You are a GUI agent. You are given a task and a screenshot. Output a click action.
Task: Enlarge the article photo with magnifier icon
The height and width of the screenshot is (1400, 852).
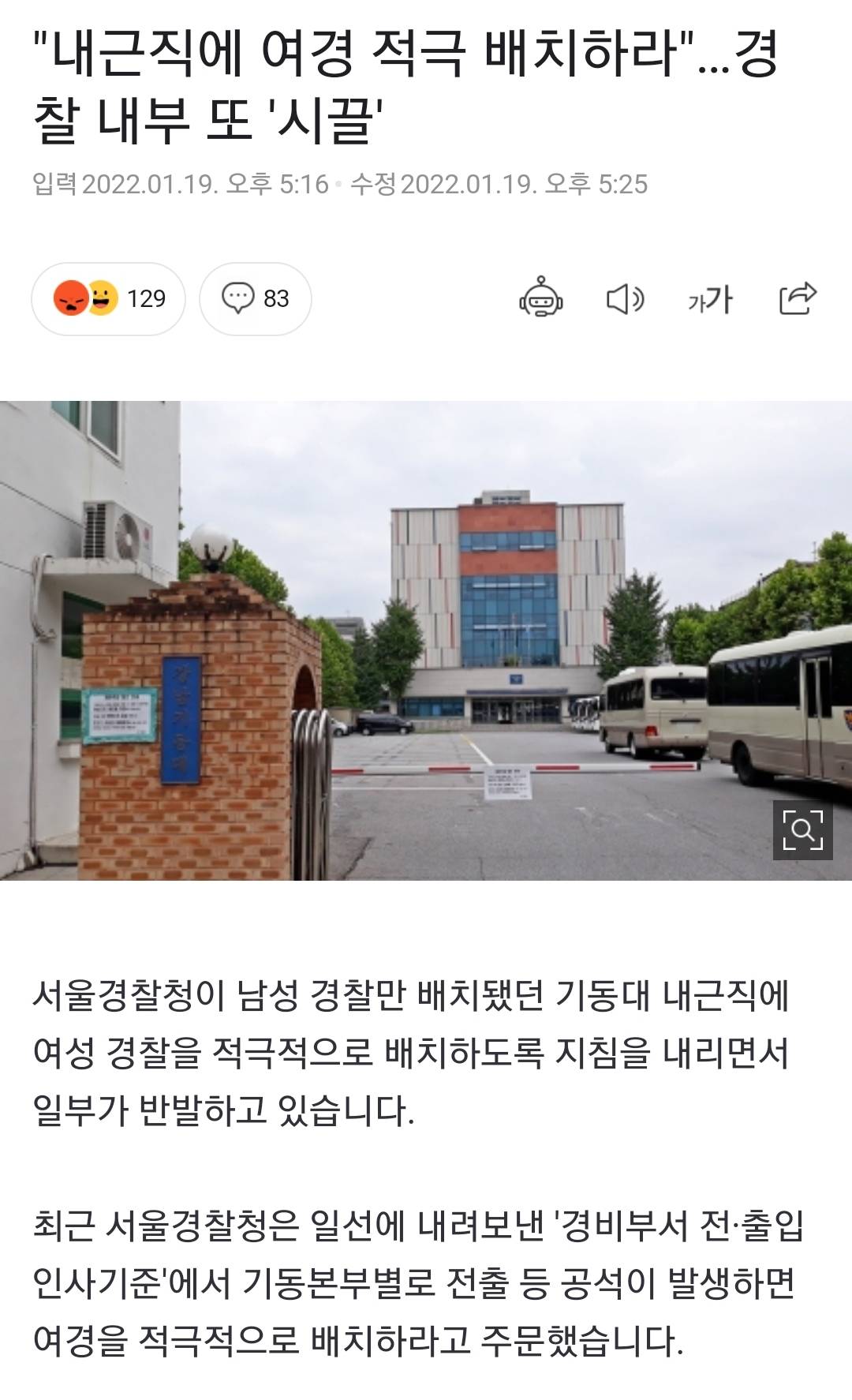pos(802,829)
